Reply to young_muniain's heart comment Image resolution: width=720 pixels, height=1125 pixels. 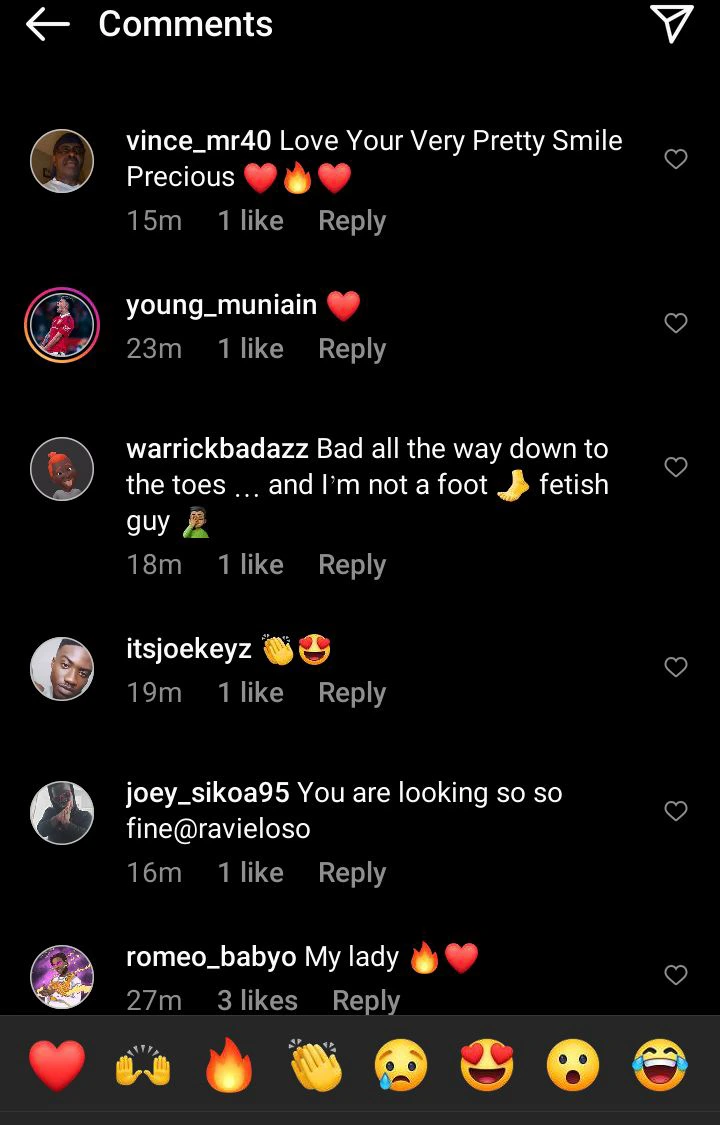351,349
